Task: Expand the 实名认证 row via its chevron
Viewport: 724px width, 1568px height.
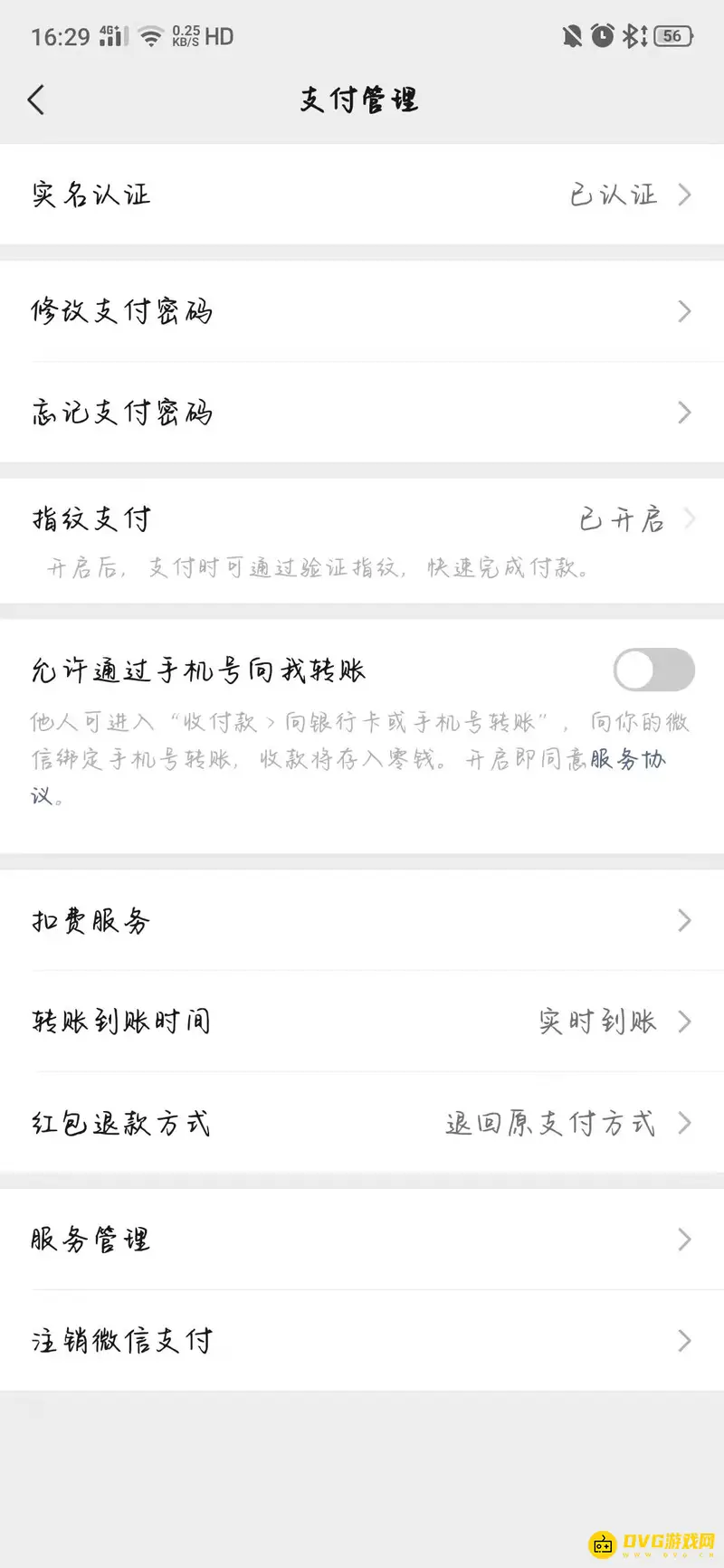Action: (686, 195)
